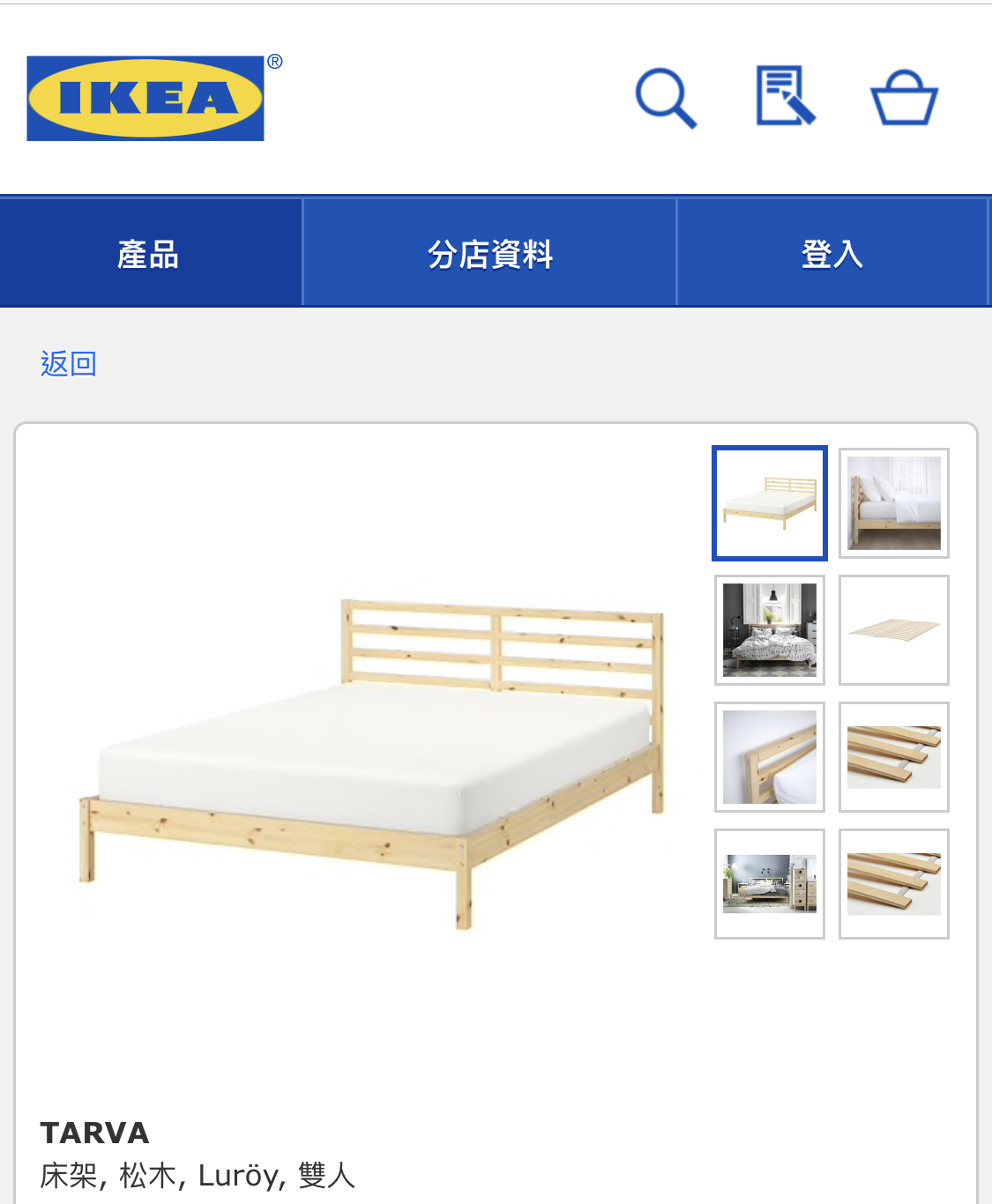The height and width of the screenshot is (1204, 992).
Task: Show the blue bedroom with drawers thumbnail
Action: coord(770,884)
